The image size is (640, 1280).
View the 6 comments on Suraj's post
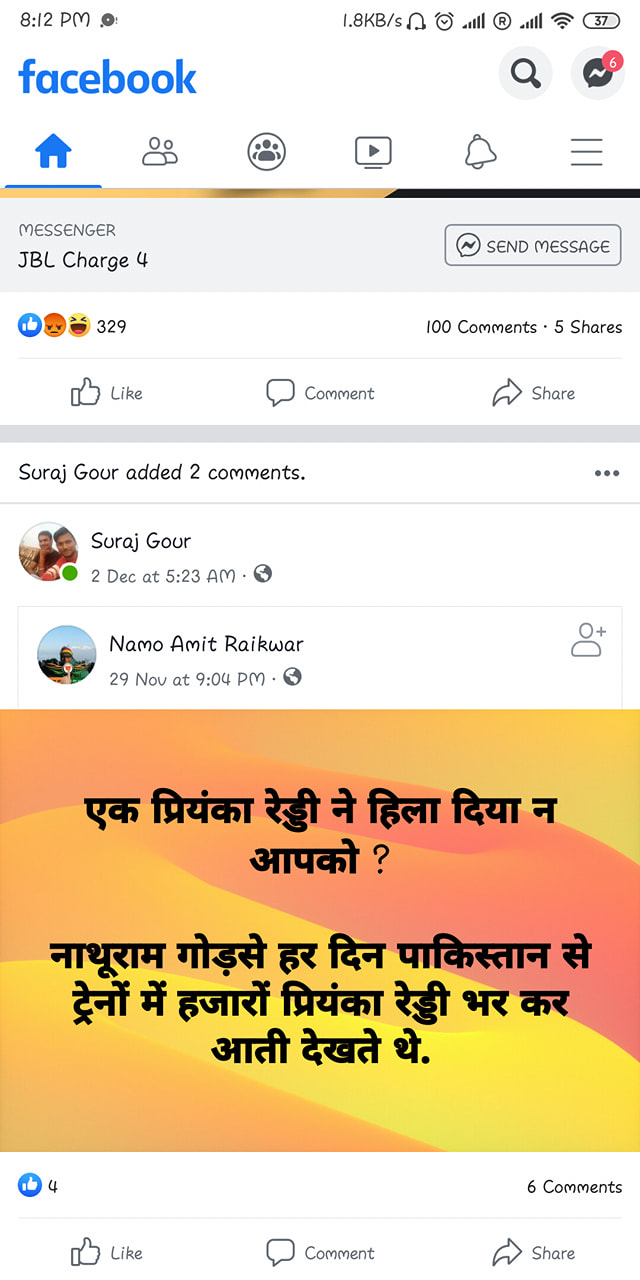point(575,1187)
